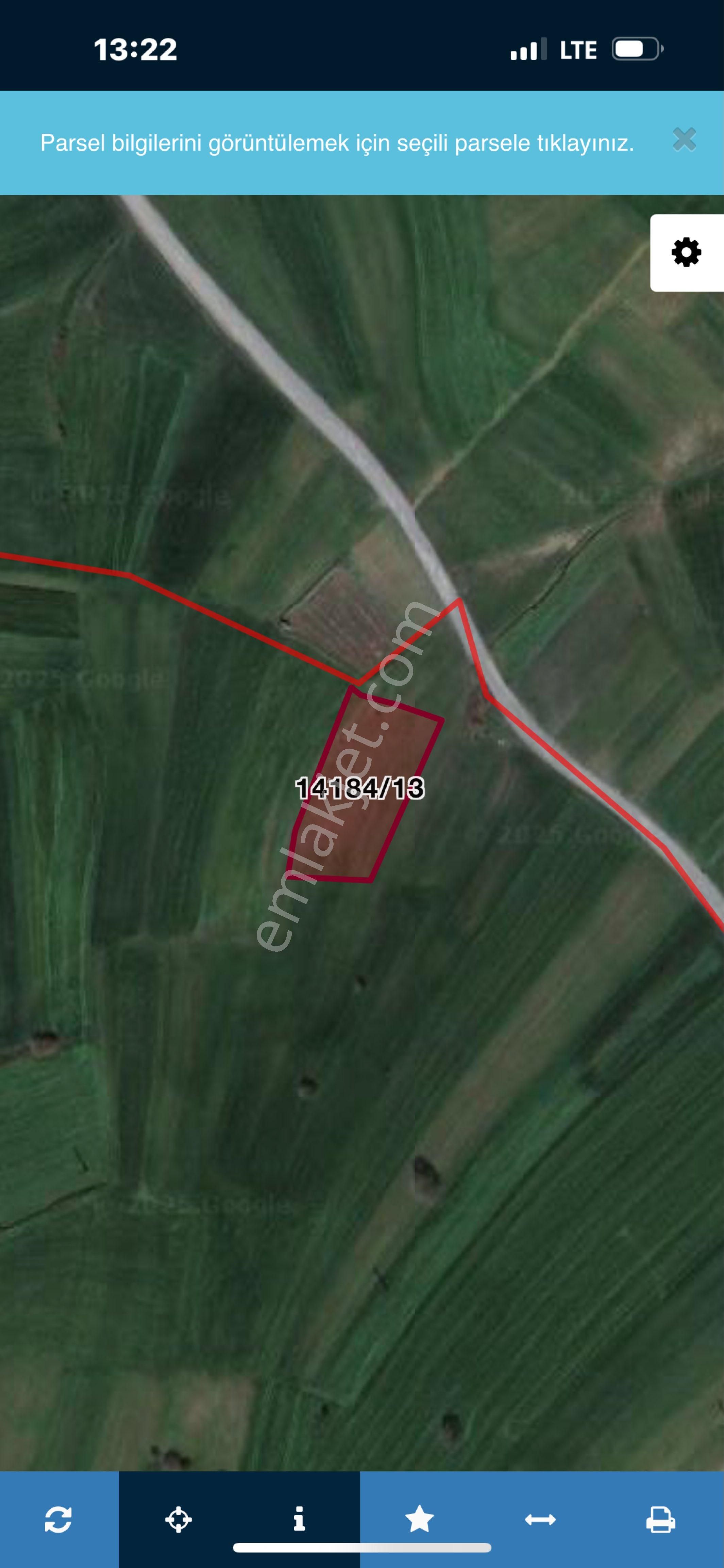Select the measure distance tool
This screenshot has width=724, height=1568.
coord(540,1519)
